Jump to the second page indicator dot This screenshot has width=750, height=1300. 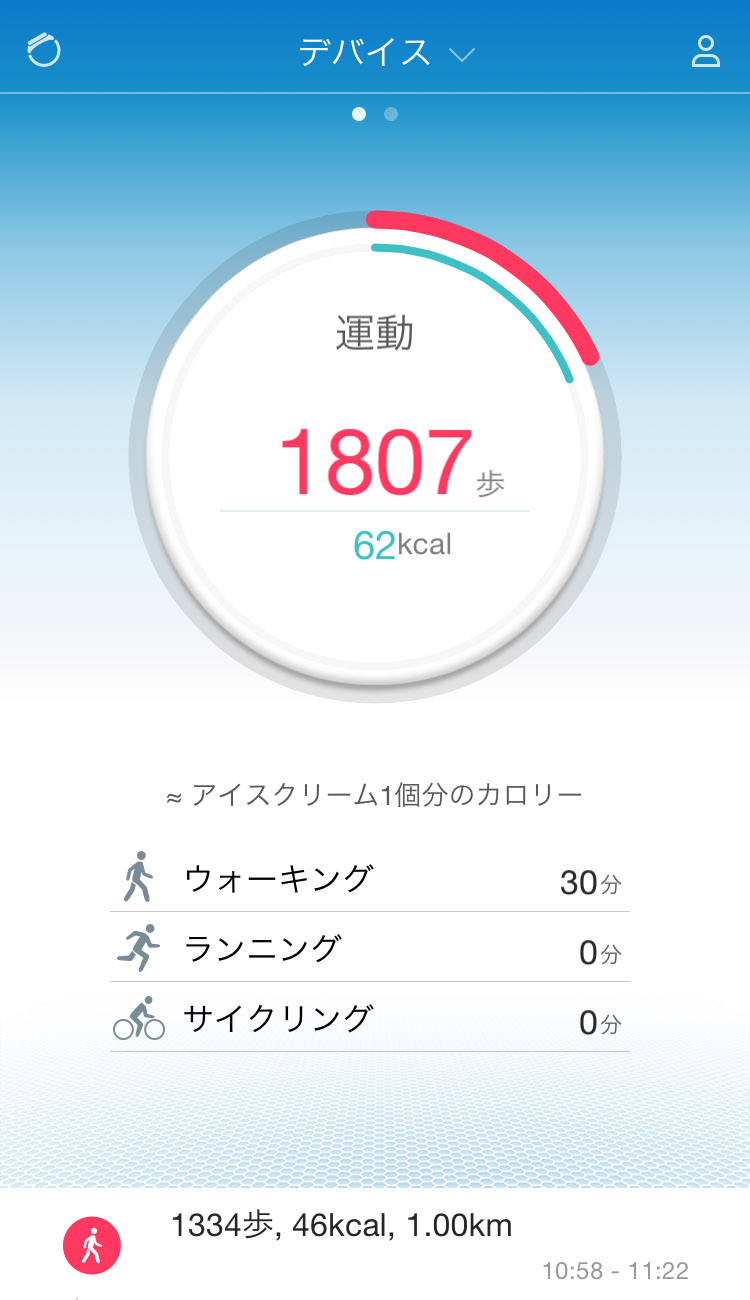click(x=391, y=114)
